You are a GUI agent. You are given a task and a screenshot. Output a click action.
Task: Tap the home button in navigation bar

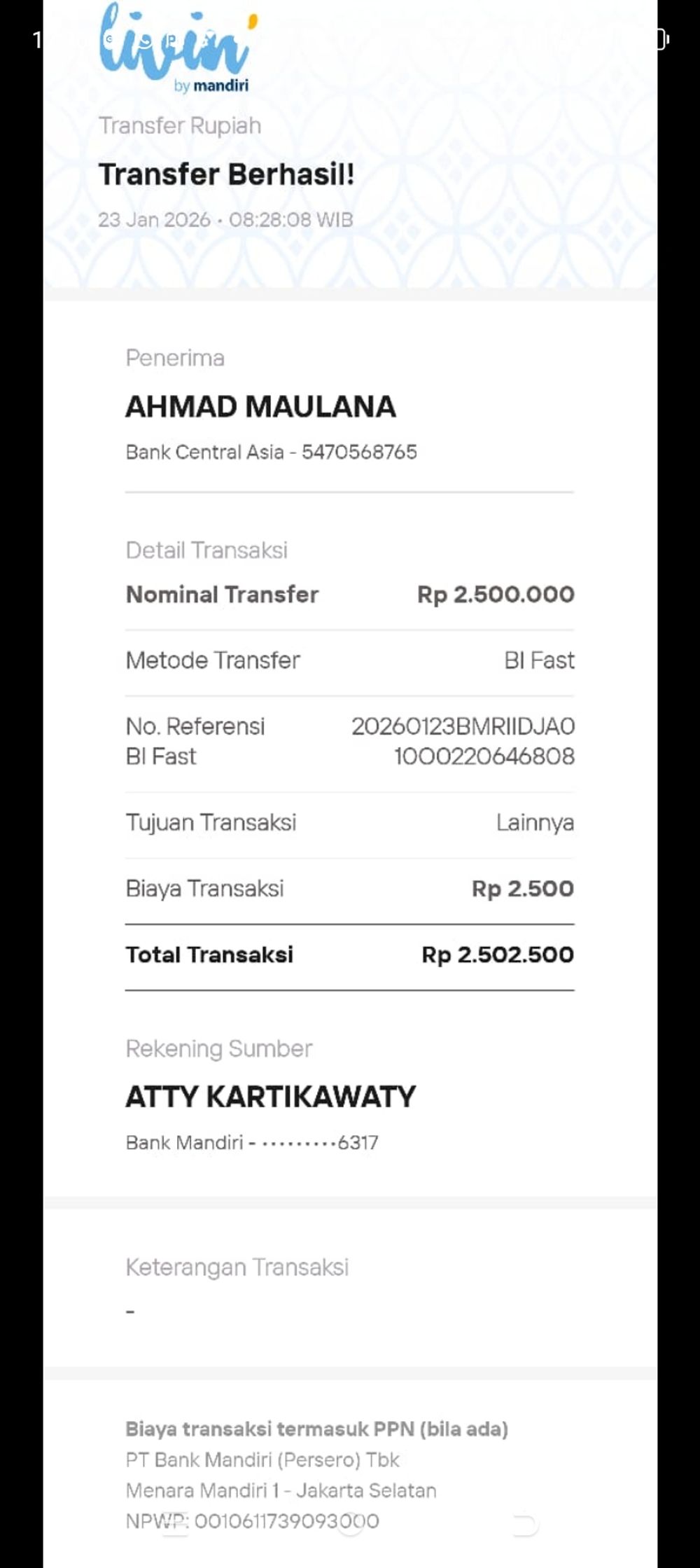pos(350,1525)
